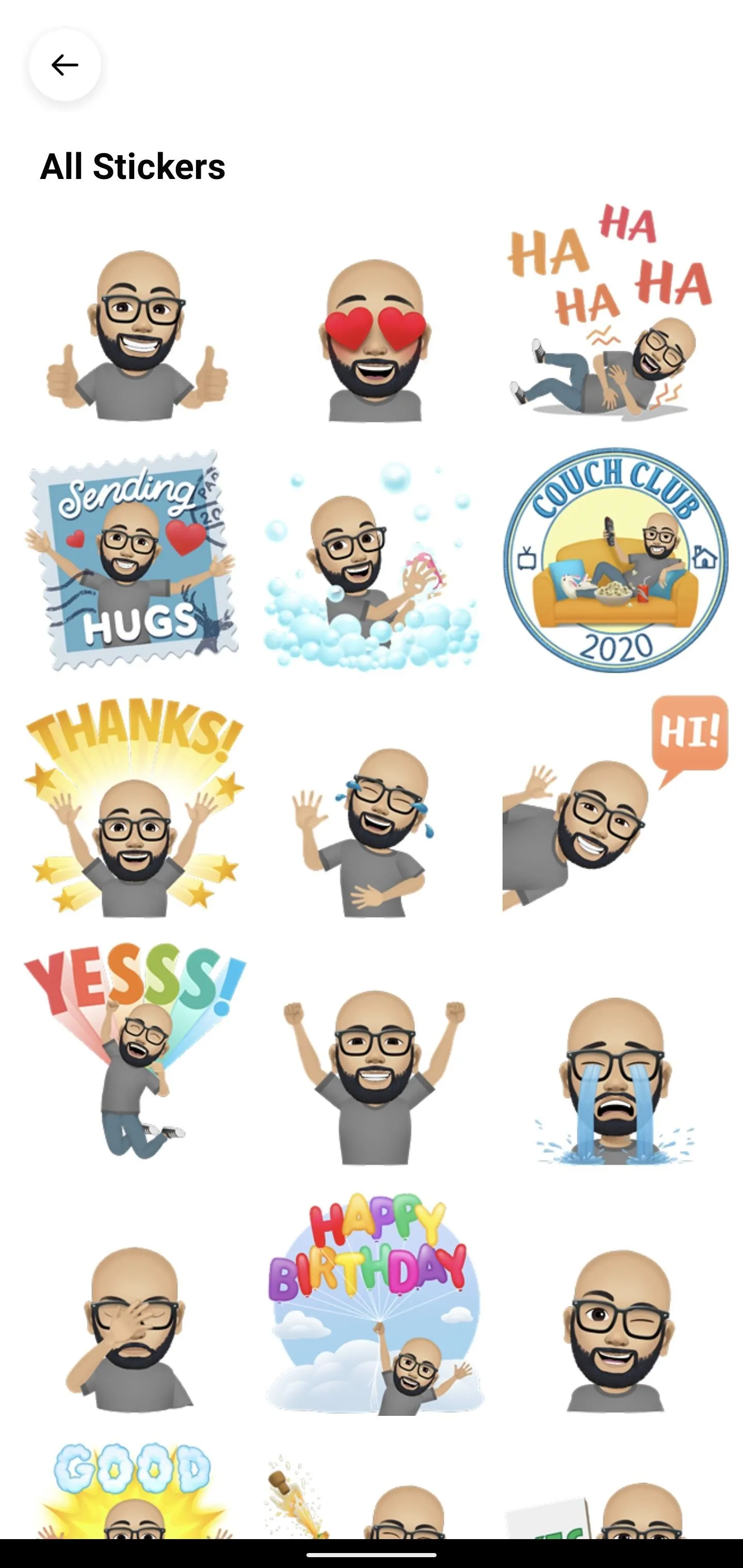The height and width of the screenshot is (1568, 743).
Task: Pick the crying waterfall tears sticker
Action: (615, 1081)
